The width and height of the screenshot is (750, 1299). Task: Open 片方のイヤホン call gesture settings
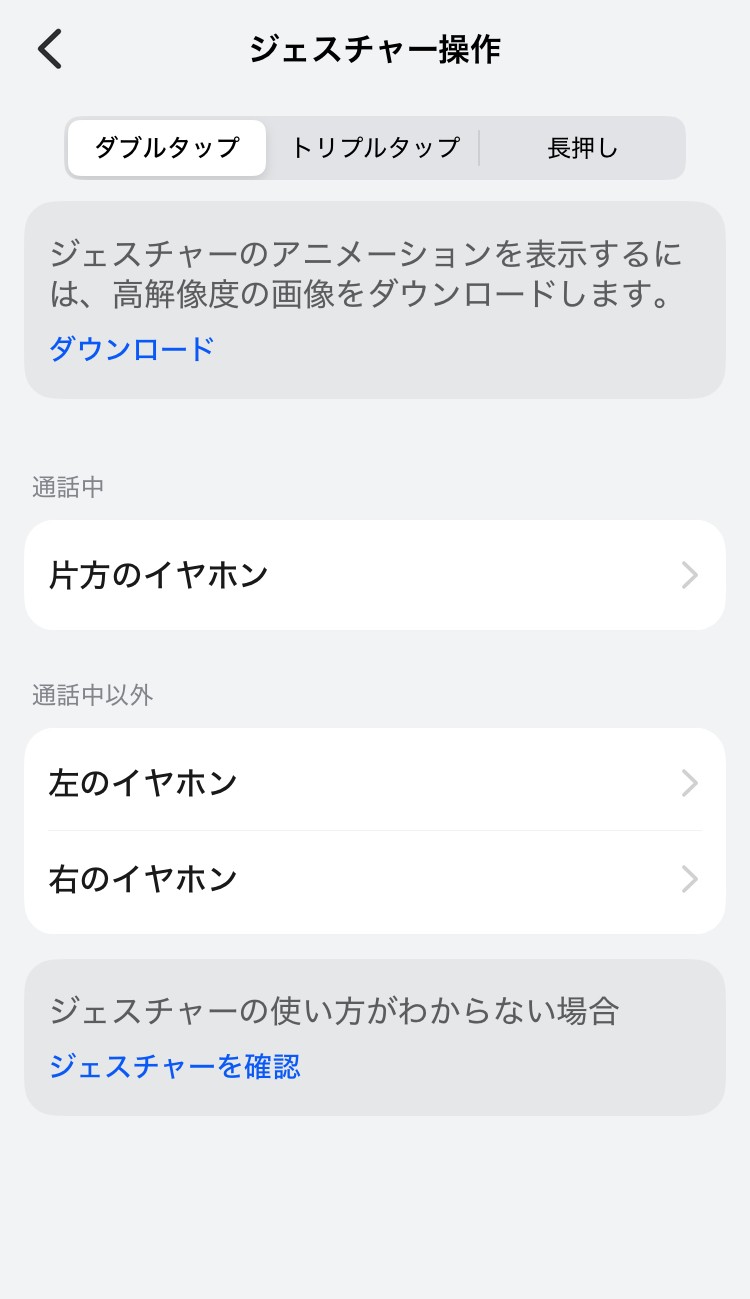pyautogui.click(x=374, y=575)
